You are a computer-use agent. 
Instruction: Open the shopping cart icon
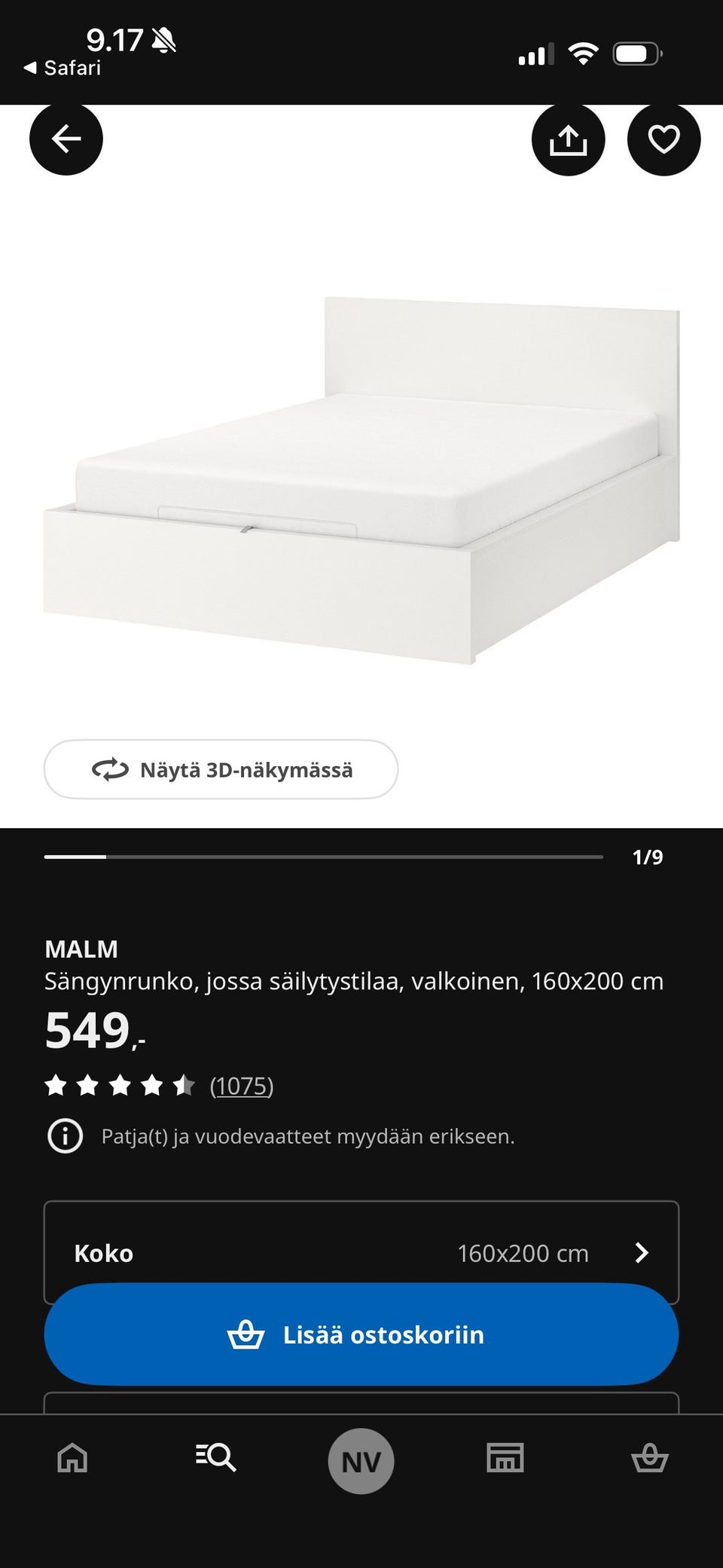coord(651,1459)
